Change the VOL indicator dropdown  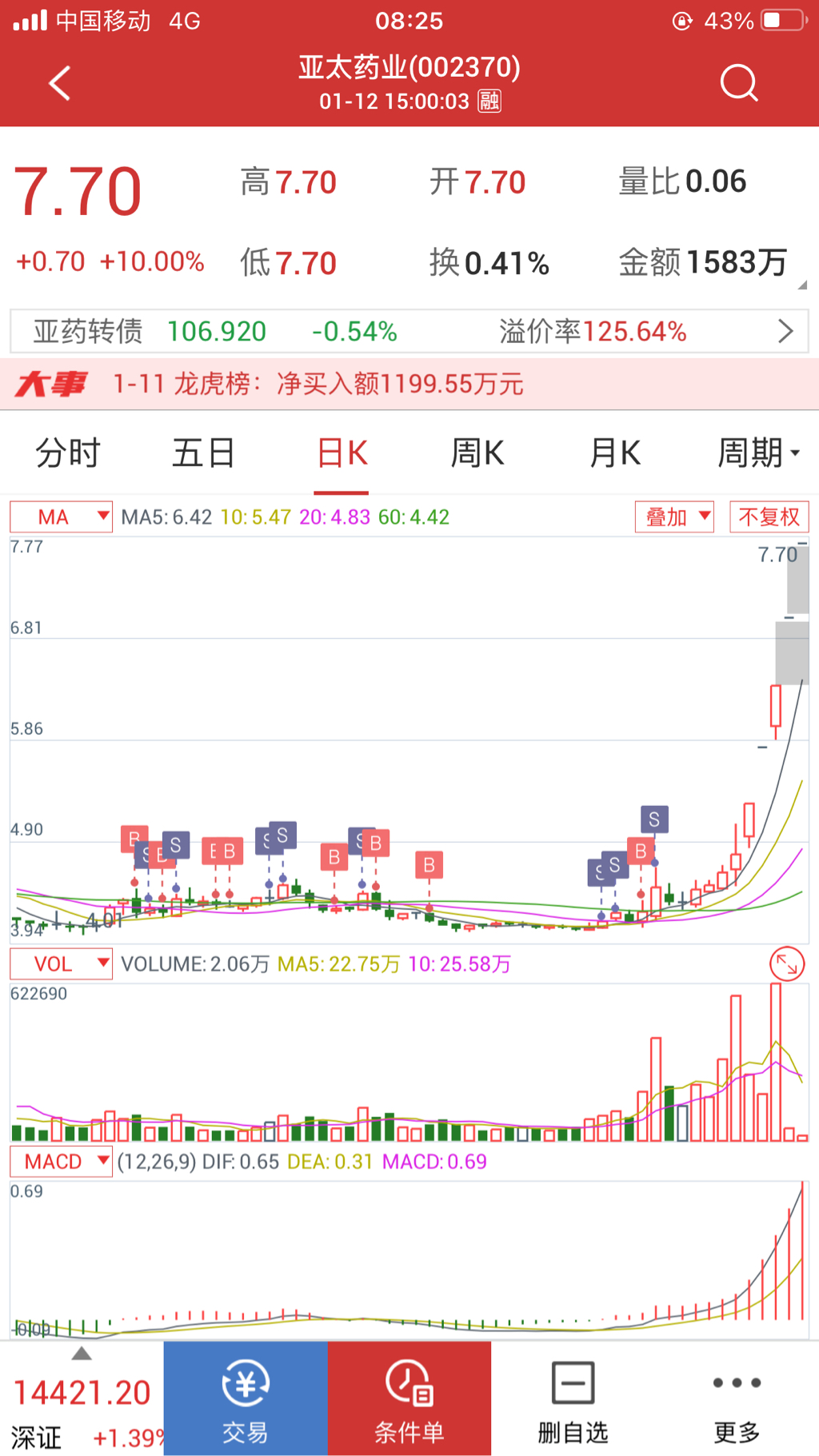[x=62, y=964]
